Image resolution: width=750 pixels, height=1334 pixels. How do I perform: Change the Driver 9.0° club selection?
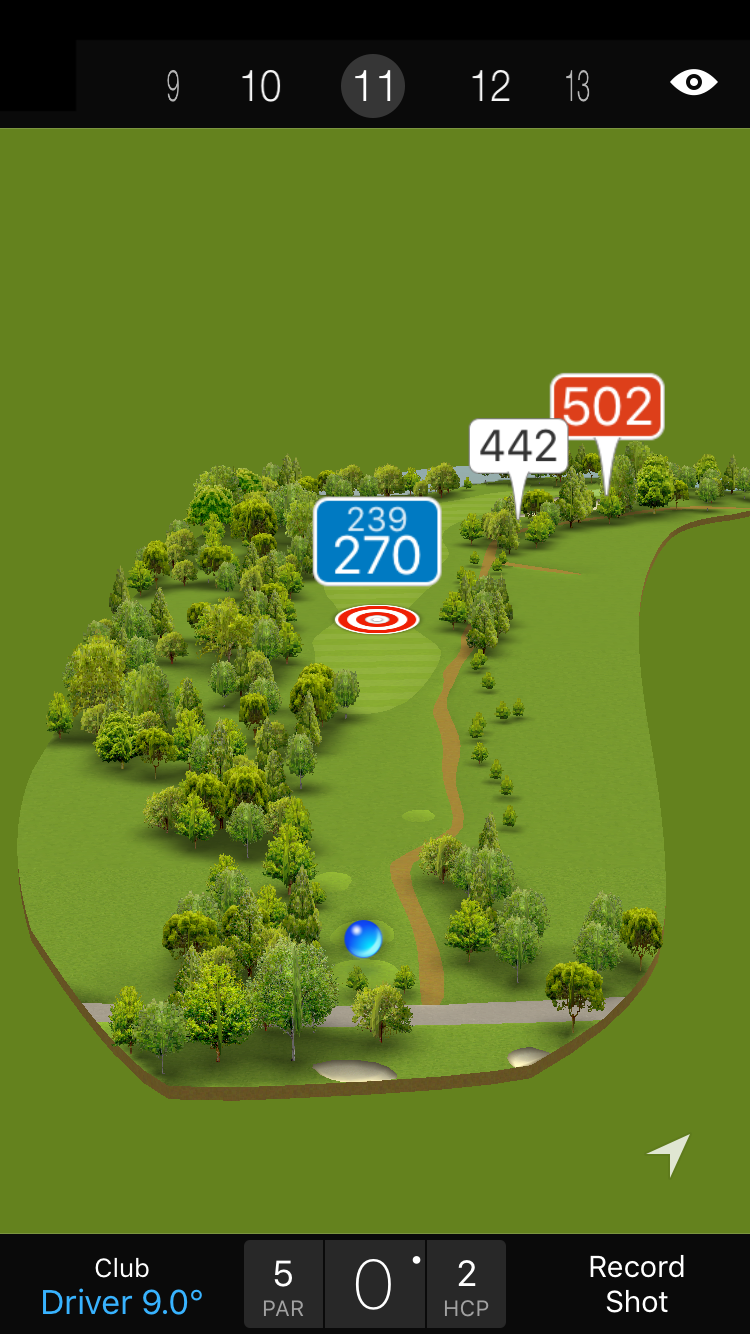pyautogui.click(x=122, y=1286)
